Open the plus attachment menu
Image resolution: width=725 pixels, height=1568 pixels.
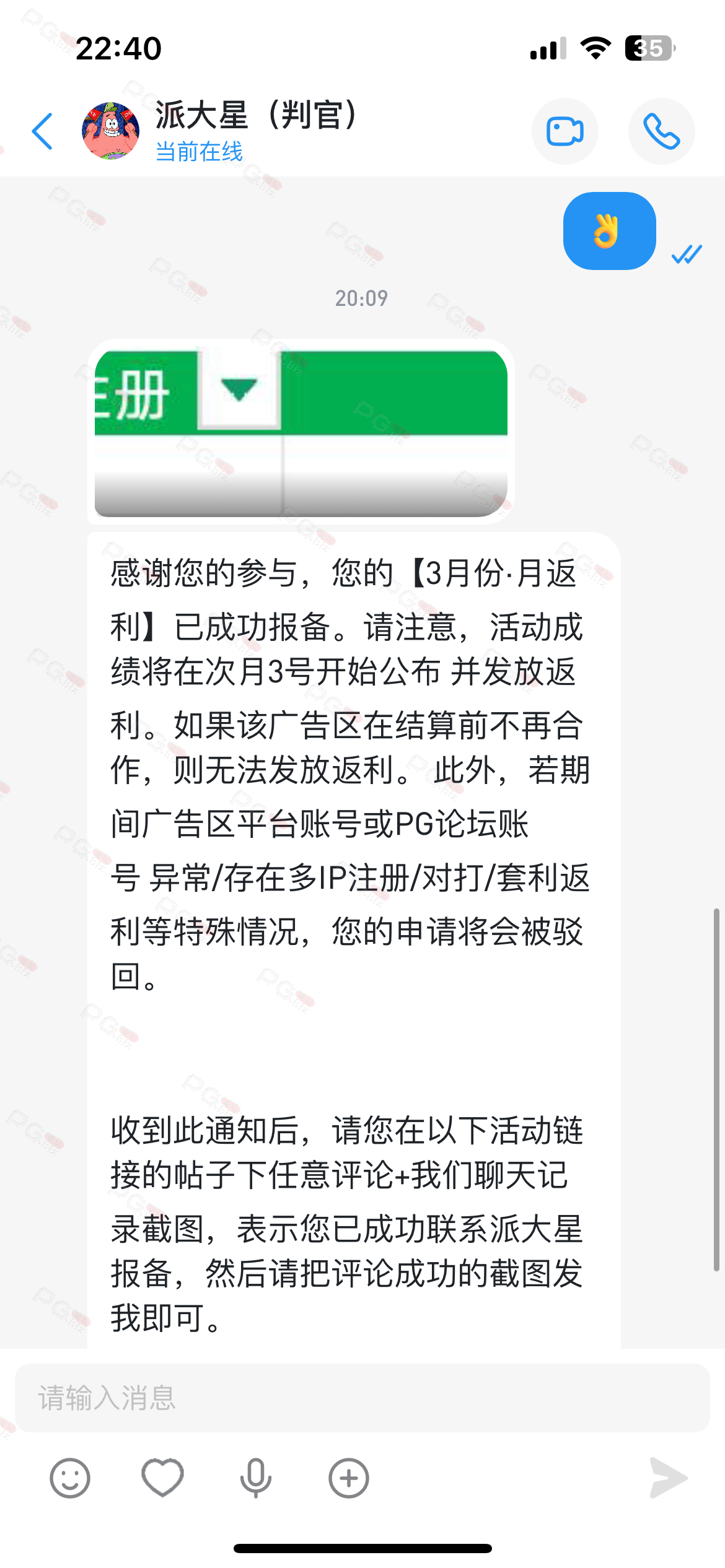[x=348, y=1478]
